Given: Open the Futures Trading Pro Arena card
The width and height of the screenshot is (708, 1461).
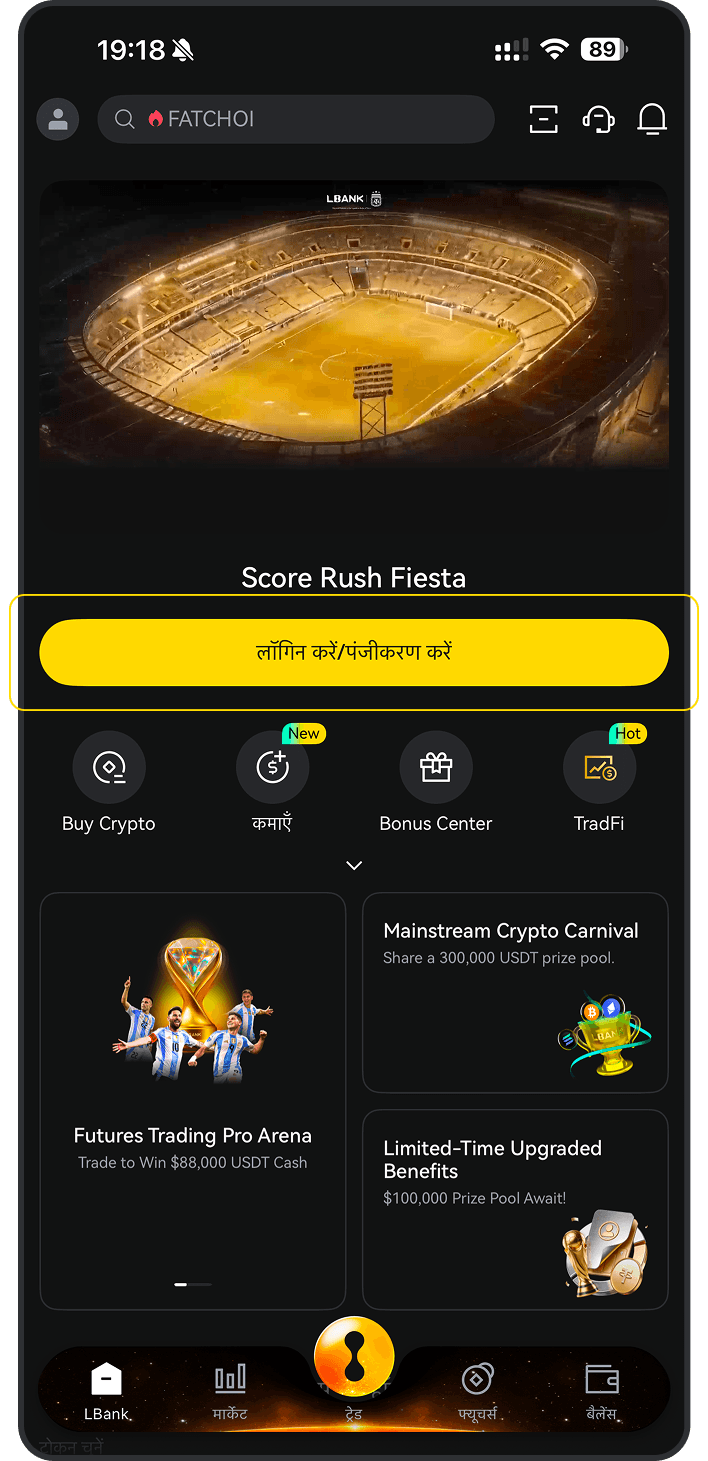Looking at the screenshot, I should (193, 1100).
